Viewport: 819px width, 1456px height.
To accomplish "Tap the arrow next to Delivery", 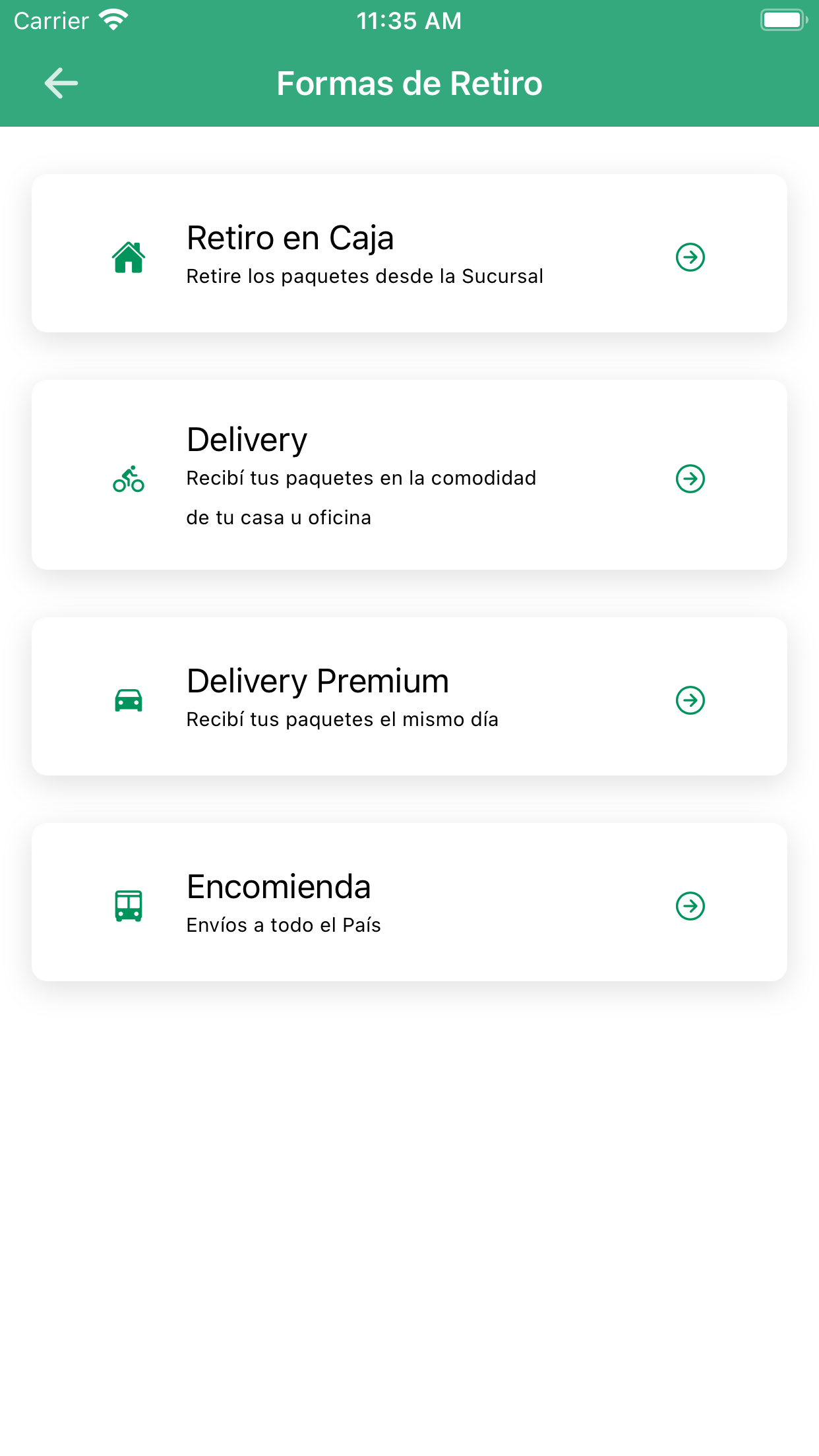I will point(690,479).
